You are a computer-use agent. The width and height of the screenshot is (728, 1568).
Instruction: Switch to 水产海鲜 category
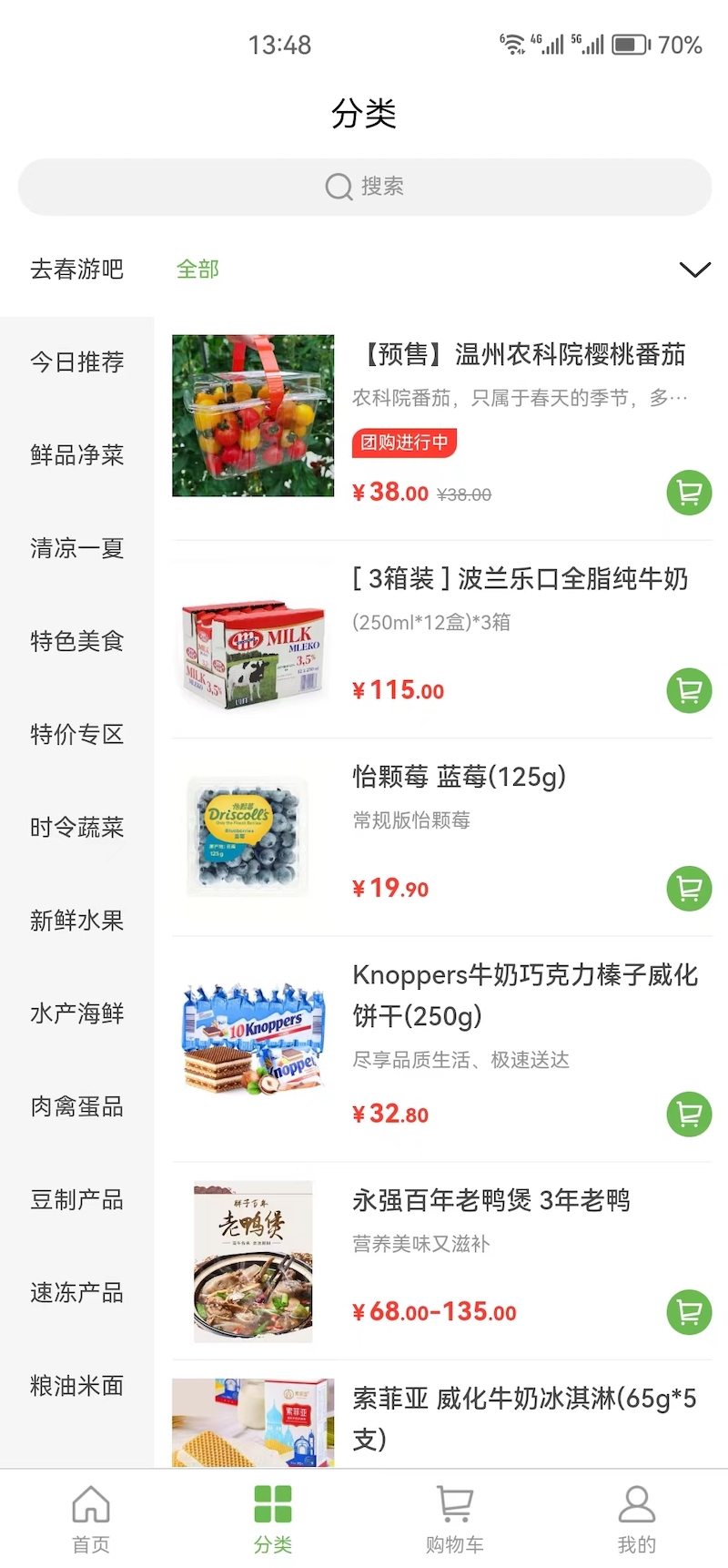click(x=76, y=1013)
